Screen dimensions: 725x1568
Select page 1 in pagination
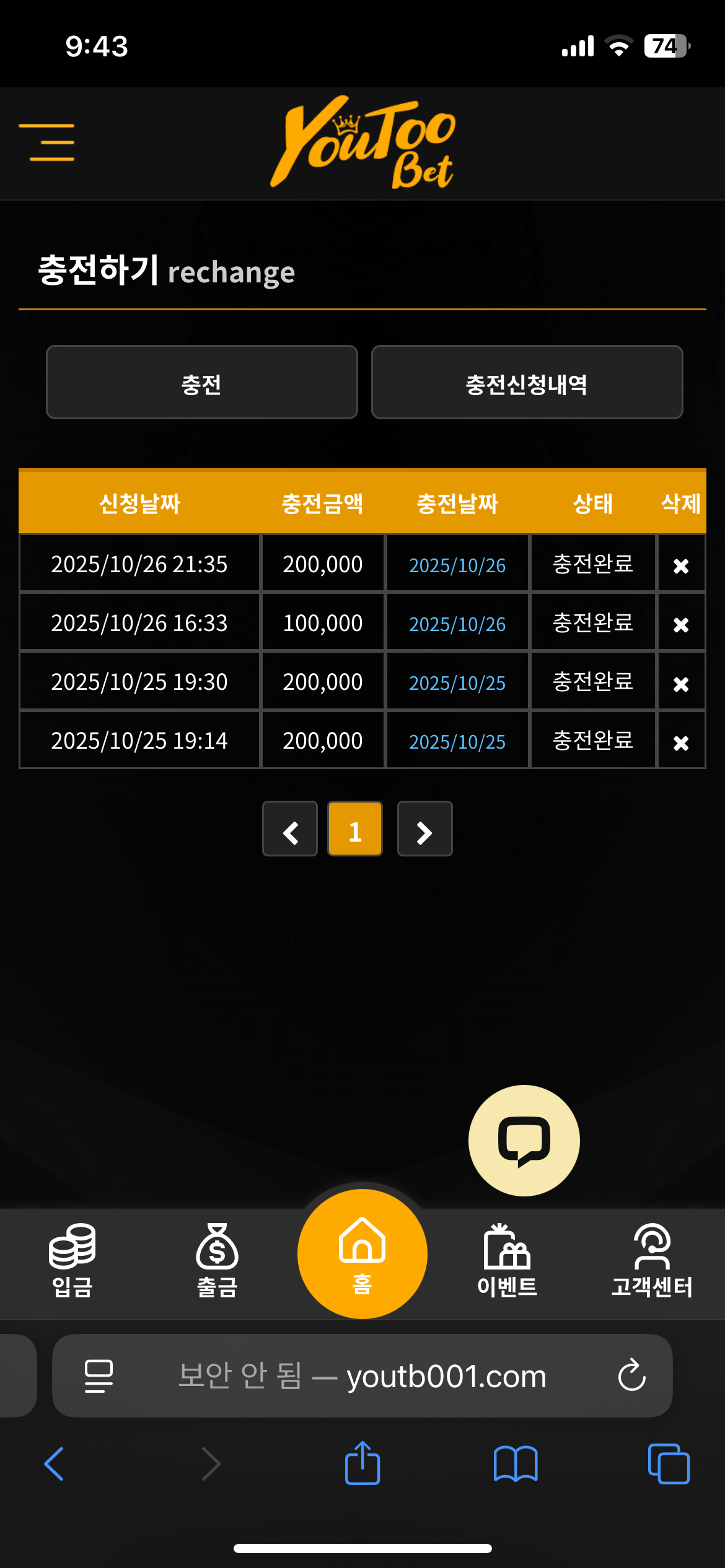click(355, 829)
